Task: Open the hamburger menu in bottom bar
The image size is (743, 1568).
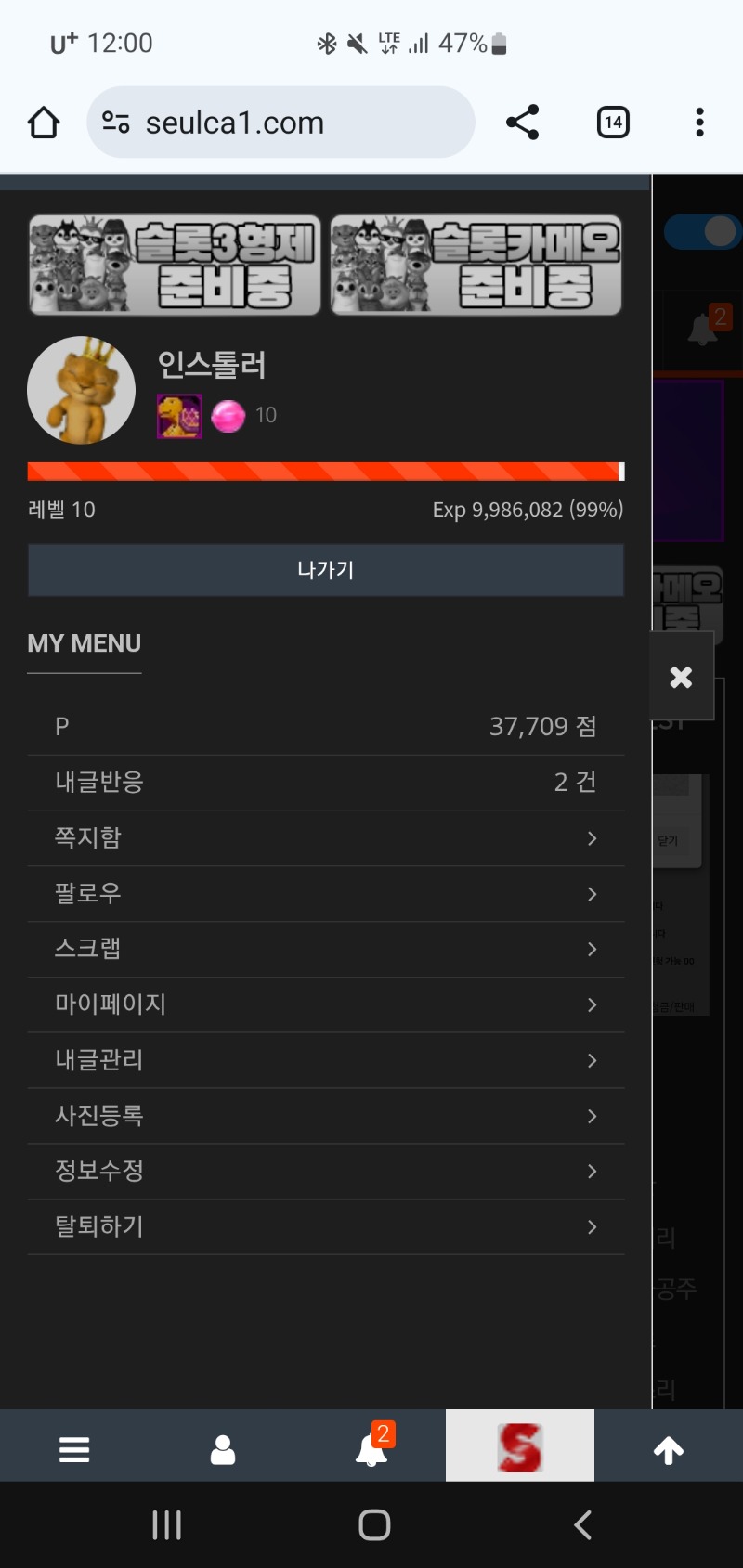Action: [74, 1448]
